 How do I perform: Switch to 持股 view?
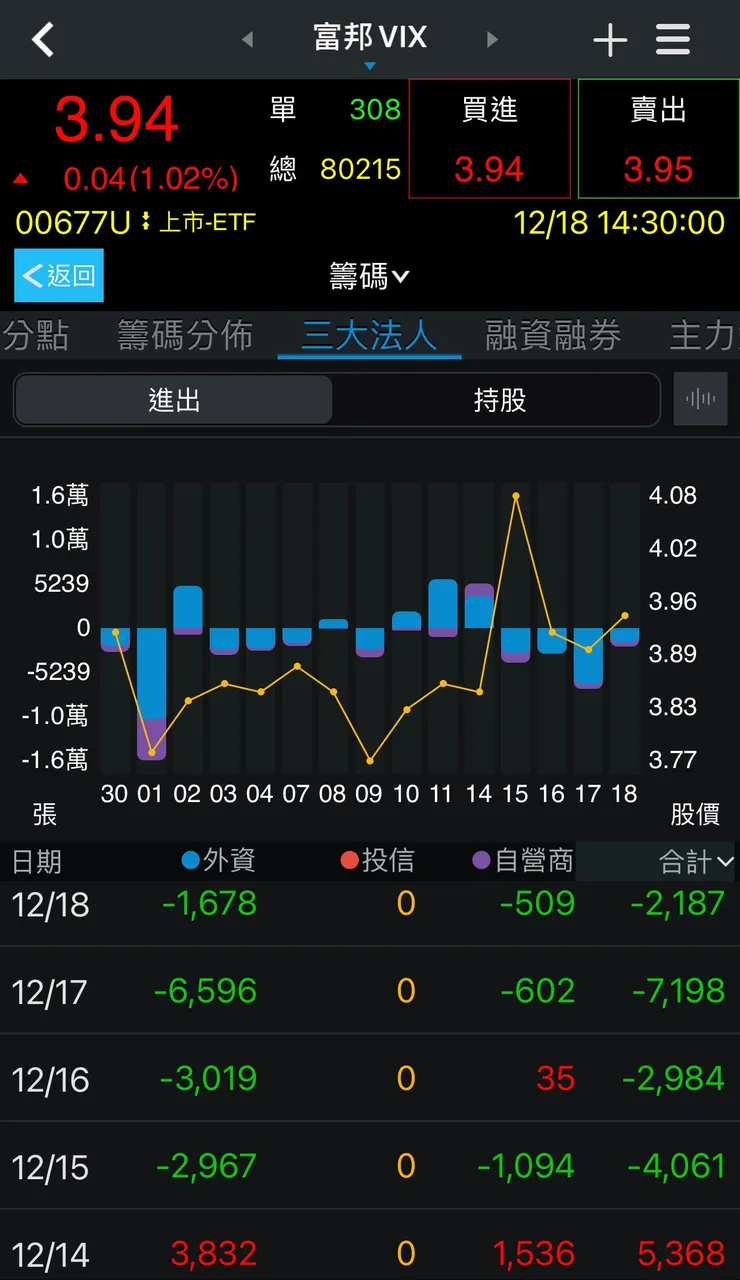(x=497, y=398)
